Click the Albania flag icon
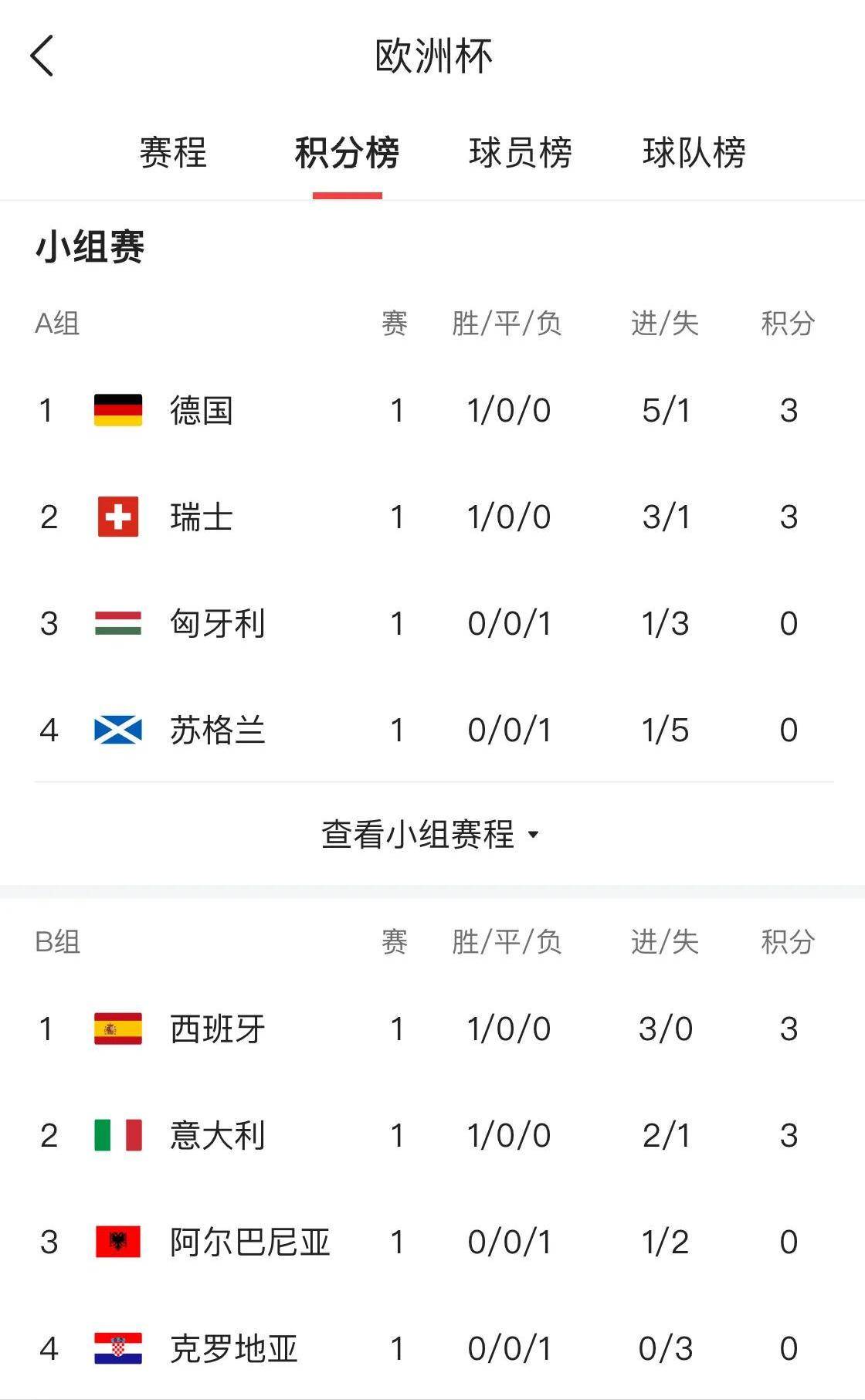This screenshot has width=865, height=1400. pyautogui.click(x=117, y=1242)
